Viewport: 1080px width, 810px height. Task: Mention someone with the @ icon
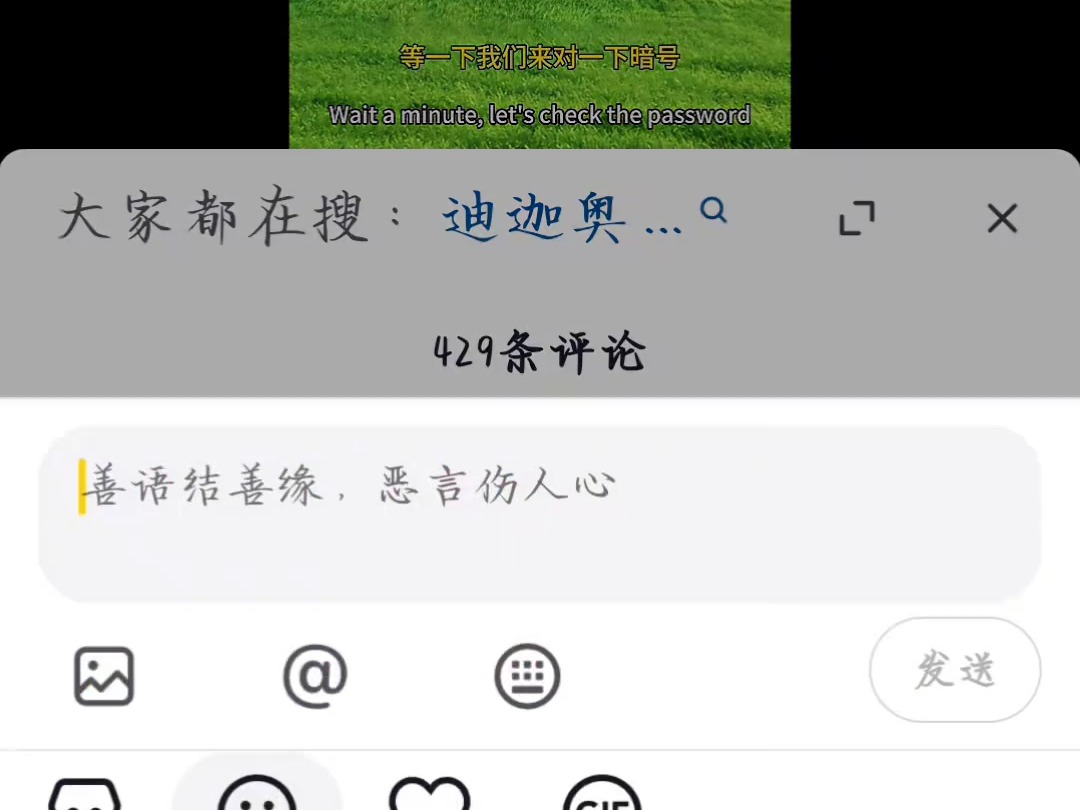tap(315, 676)
